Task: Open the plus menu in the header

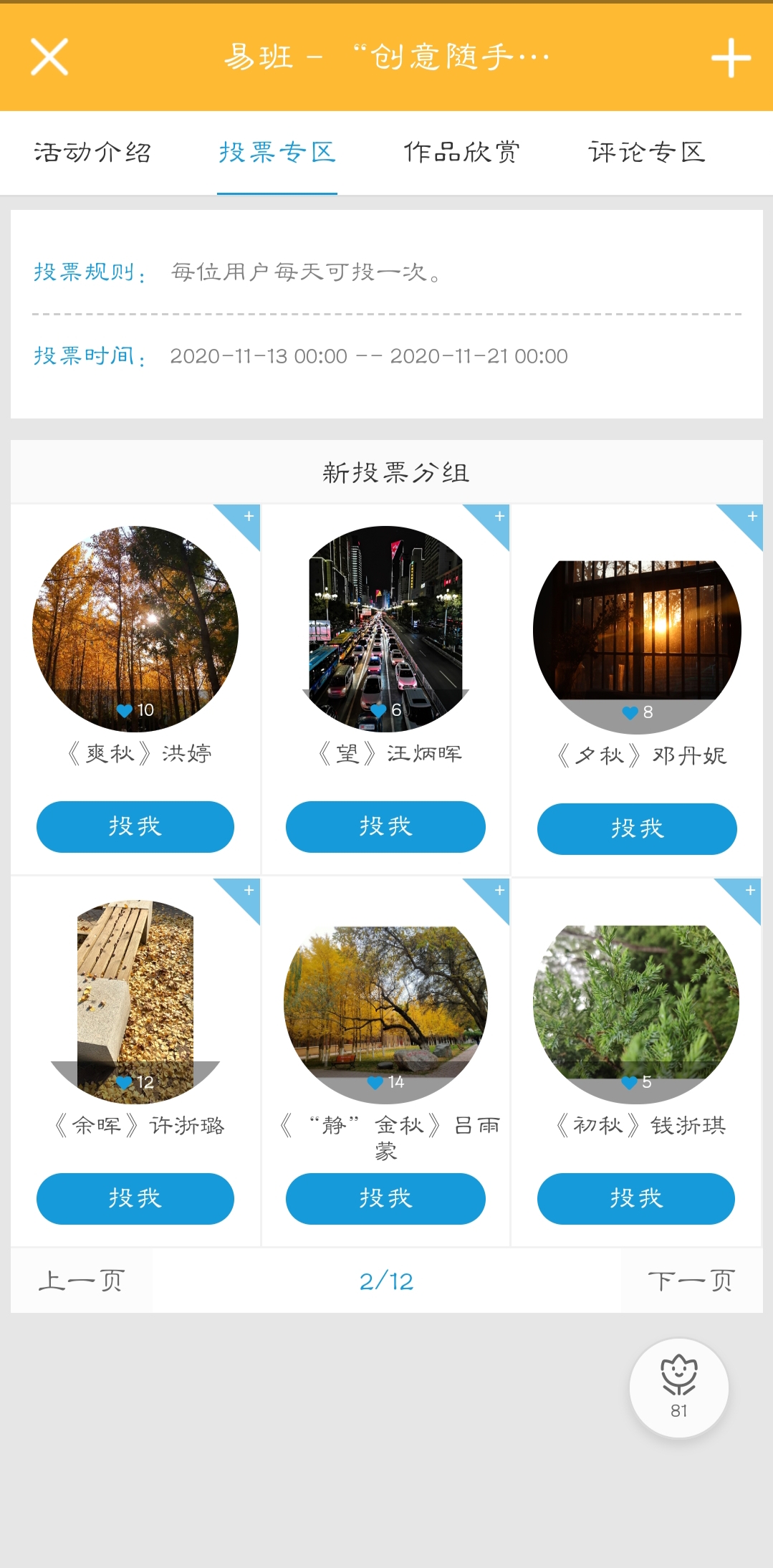Action: pos(730,58)
